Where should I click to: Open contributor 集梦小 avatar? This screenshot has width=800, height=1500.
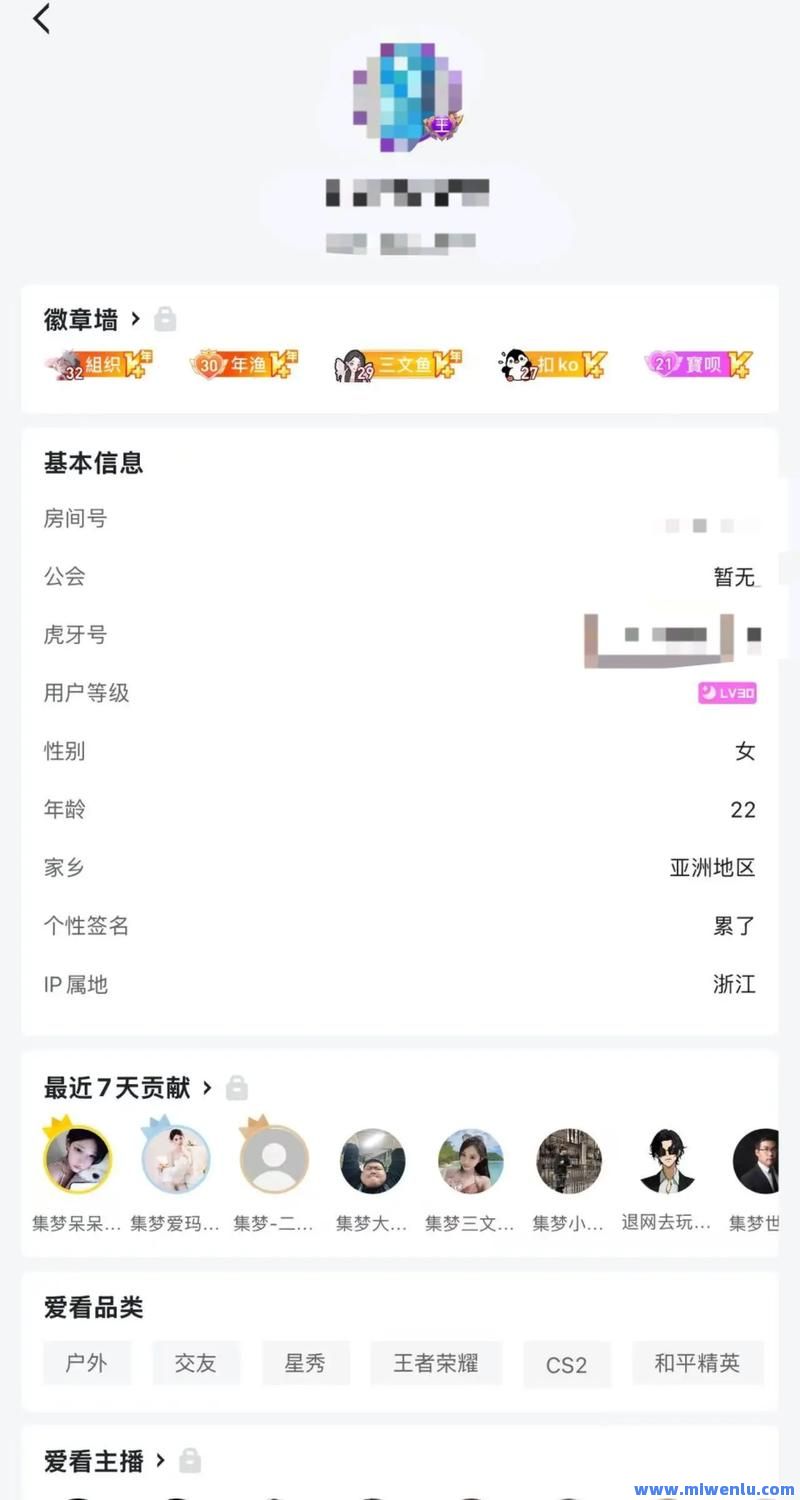[569, 1161]
